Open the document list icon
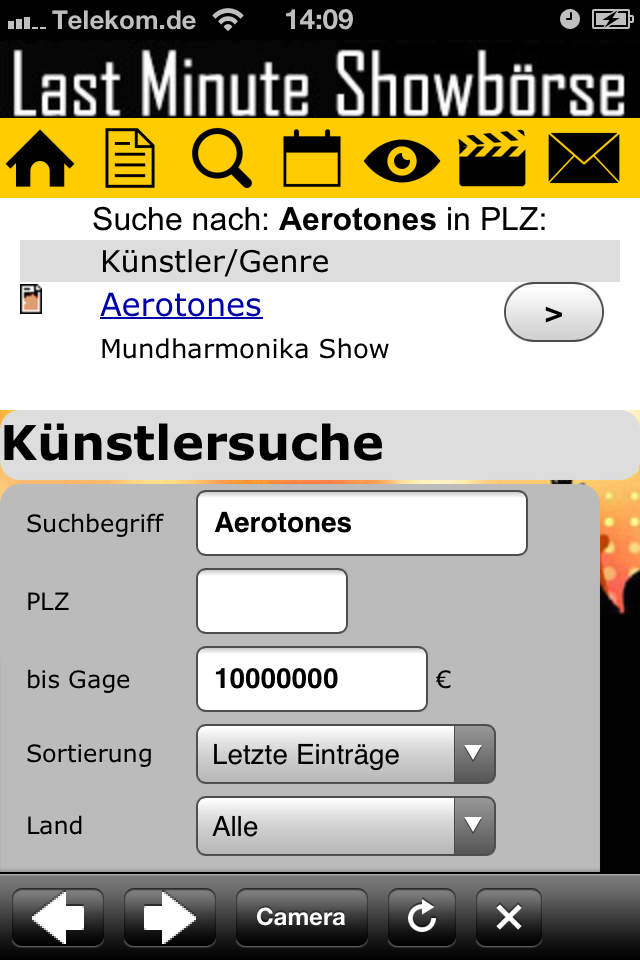Image resolution: width=640 pixels, height=960 pixels. click(x=130, y=159)
